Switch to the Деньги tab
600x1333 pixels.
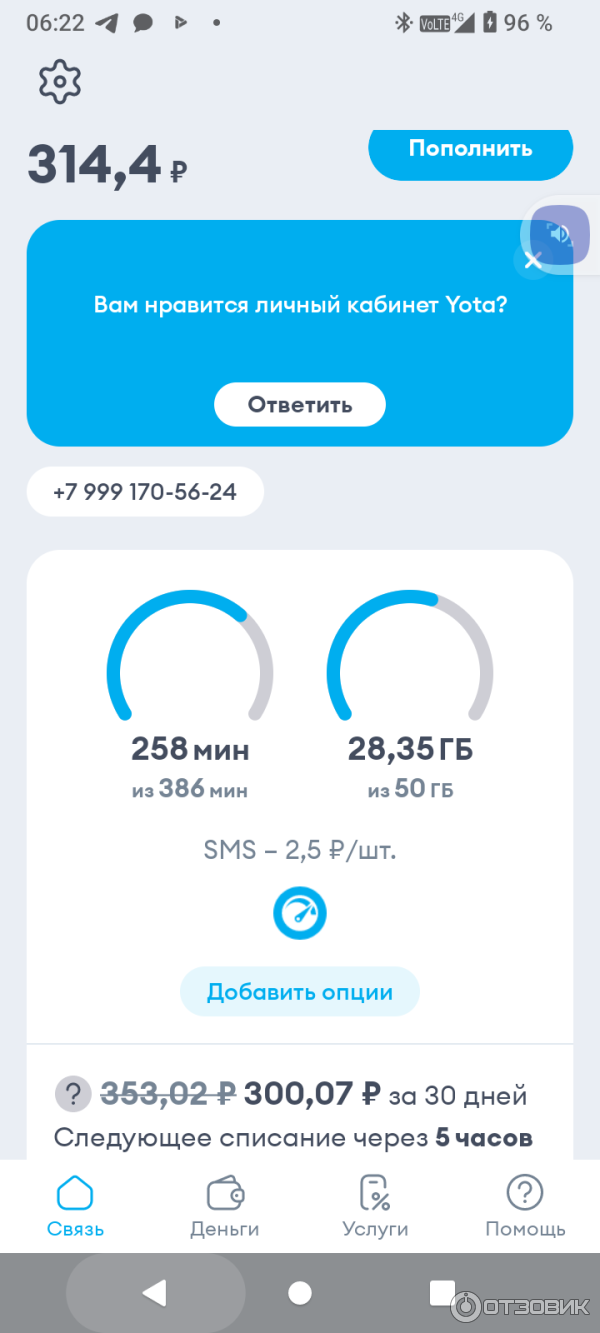[225, 1206]
